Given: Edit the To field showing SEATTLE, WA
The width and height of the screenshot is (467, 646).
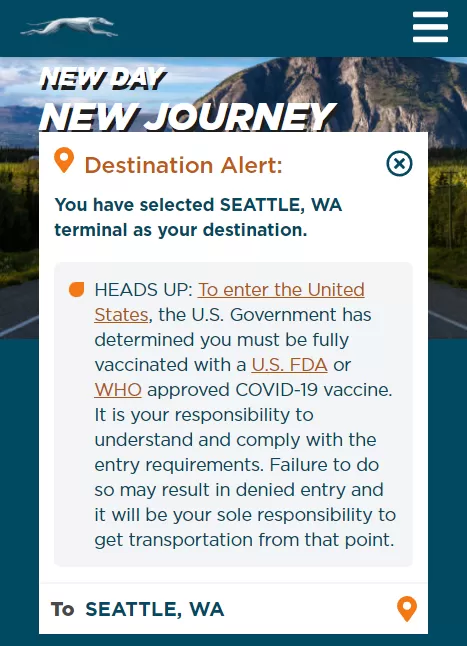Looking at the screenshot, I should pos(234,609).
